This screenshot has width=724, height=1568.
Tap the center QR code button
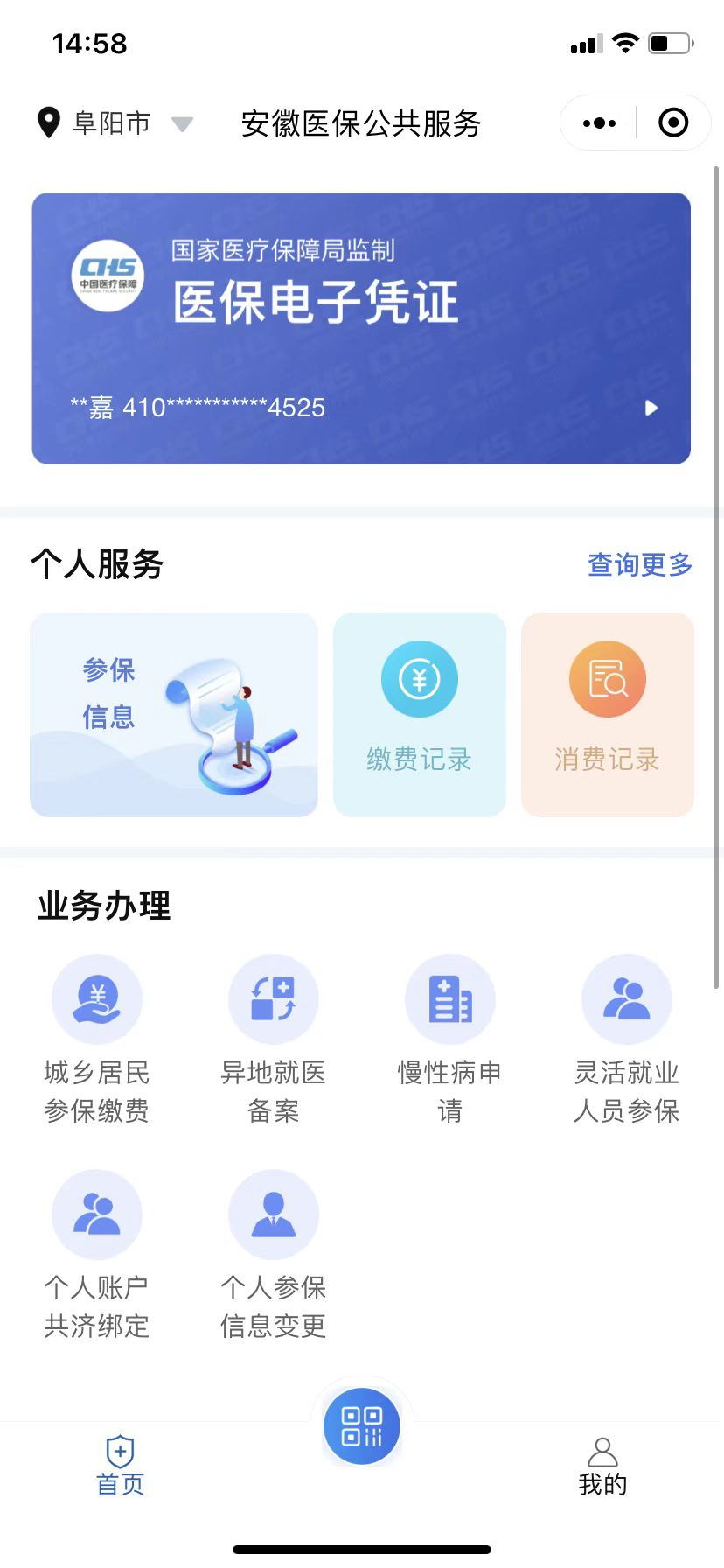tap(362, 1426)
